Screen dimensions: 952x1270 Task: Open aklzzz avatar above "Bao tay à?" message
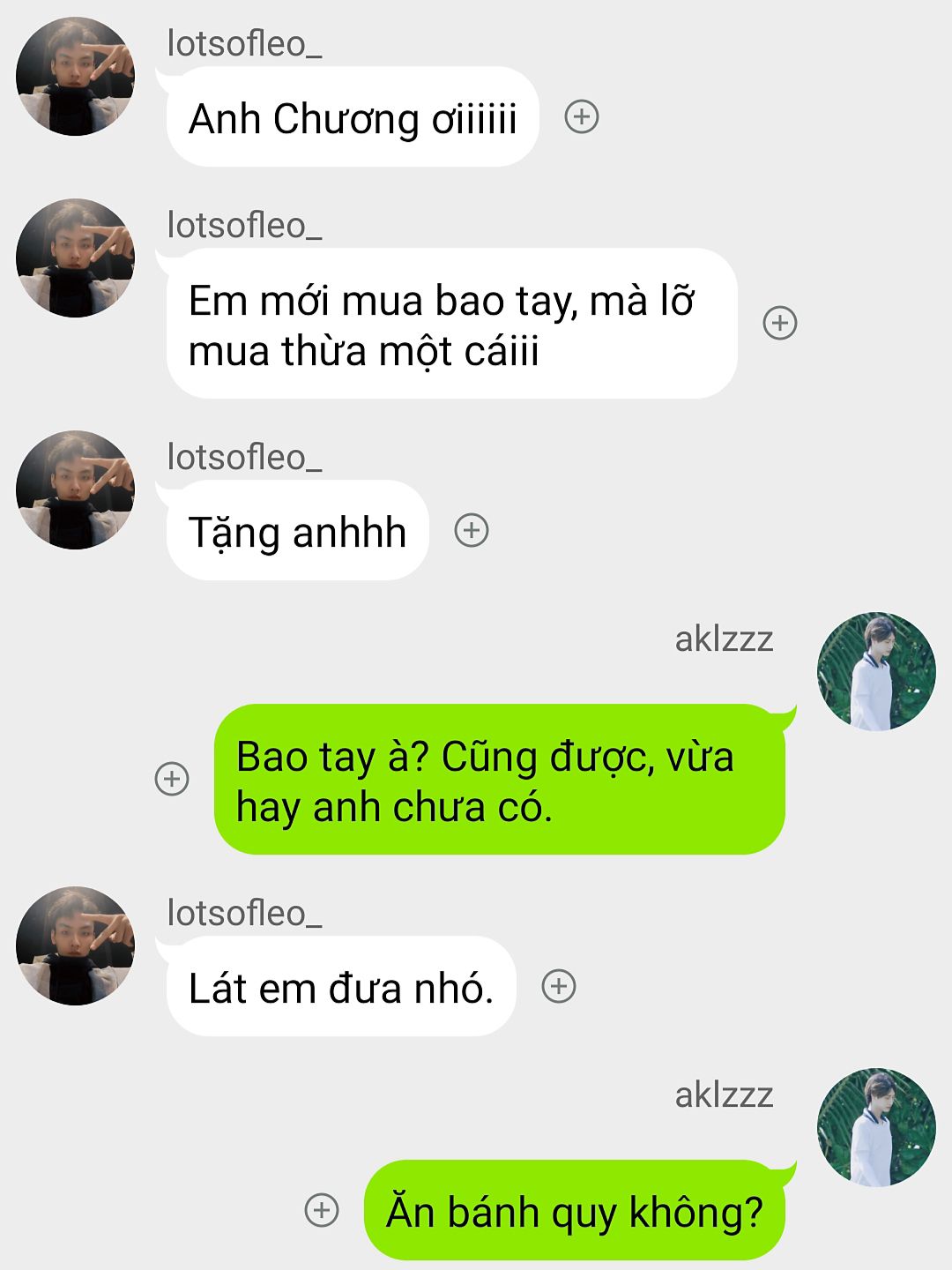click(x=876, y=672)
